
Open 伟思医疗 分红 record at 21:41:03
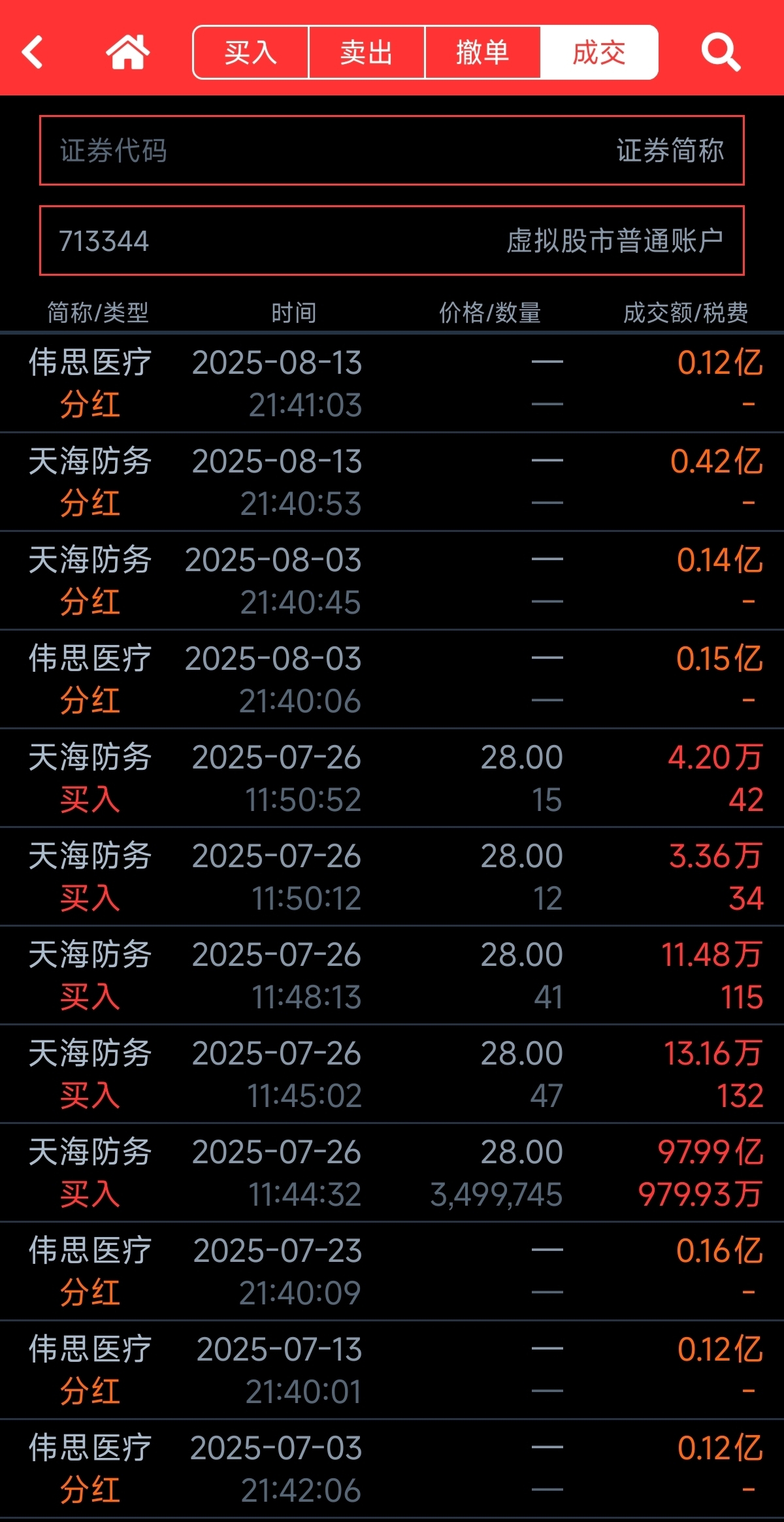pos(392,383)
